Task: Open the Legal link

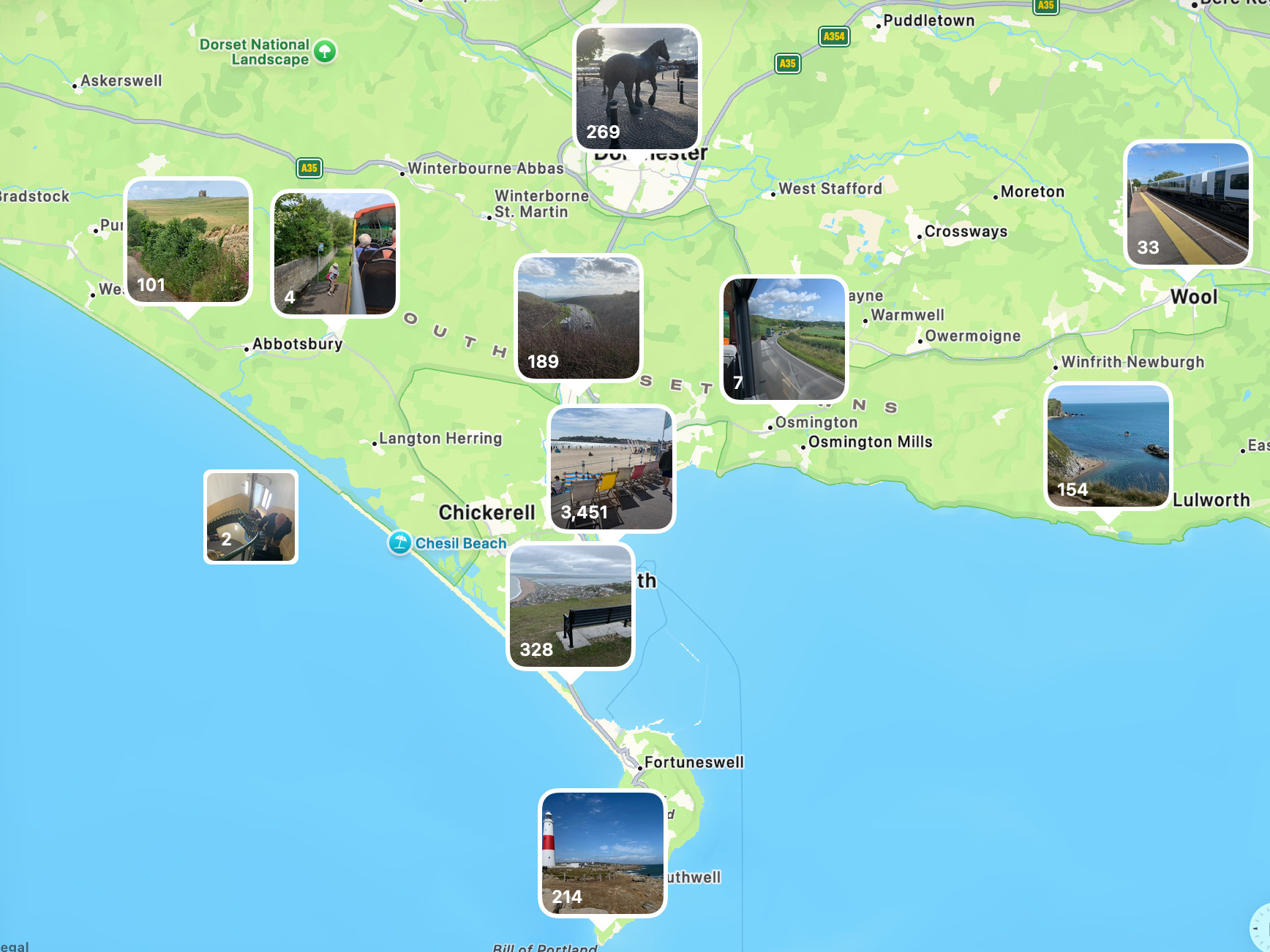Action: 14,946
